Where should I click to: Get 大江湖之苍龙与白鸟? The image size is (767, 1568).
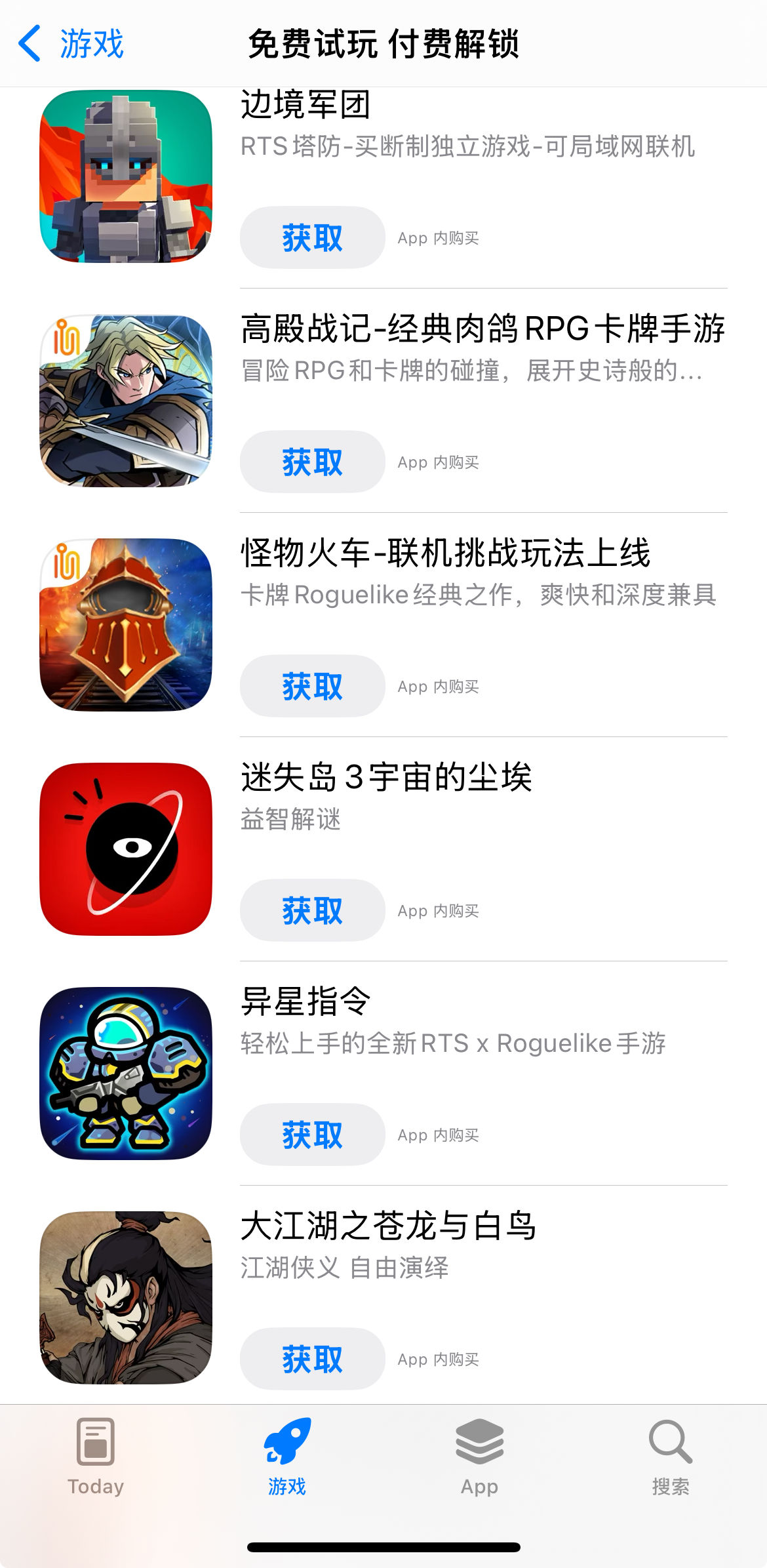click(312, 1359)
